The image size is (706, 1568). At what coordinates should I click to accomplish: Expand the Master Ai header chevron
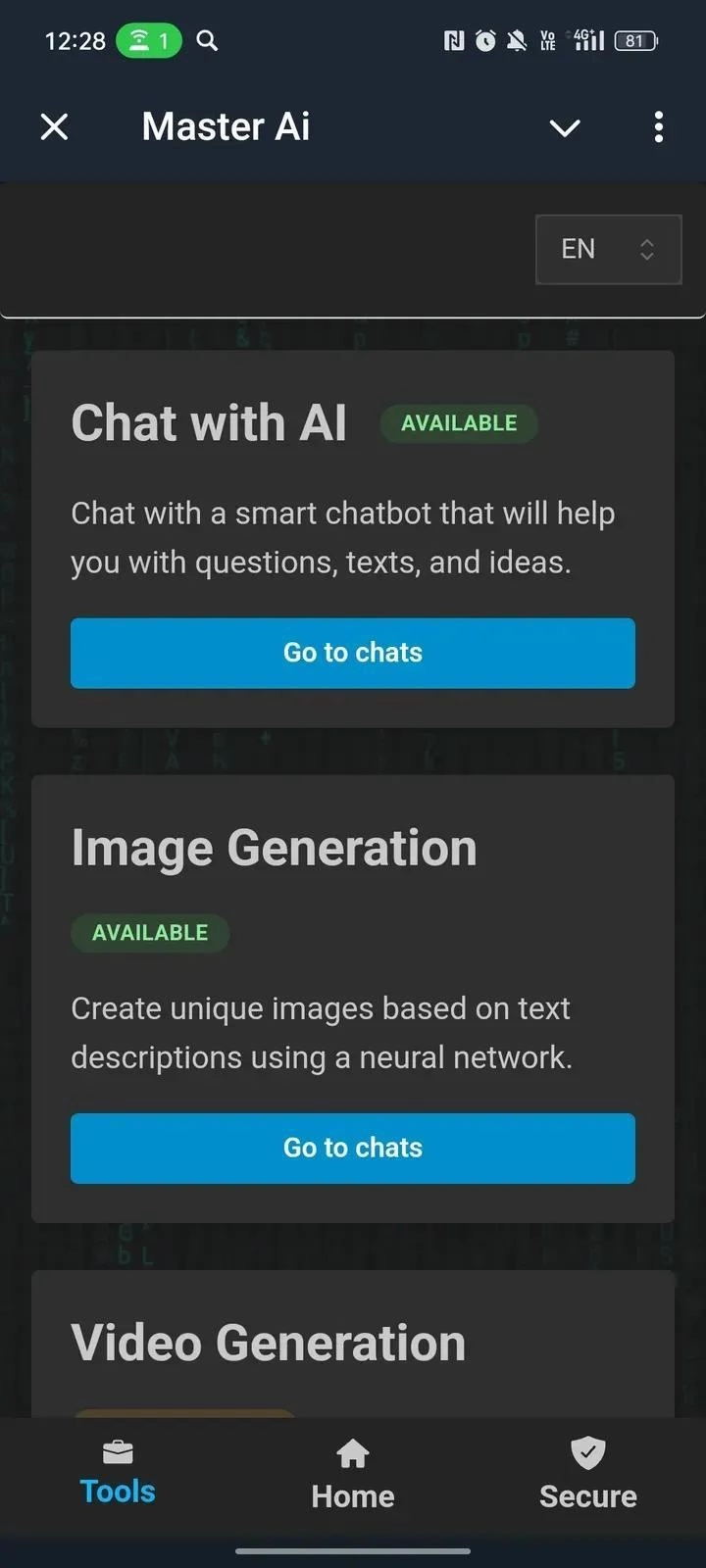(x=565, y=127)
